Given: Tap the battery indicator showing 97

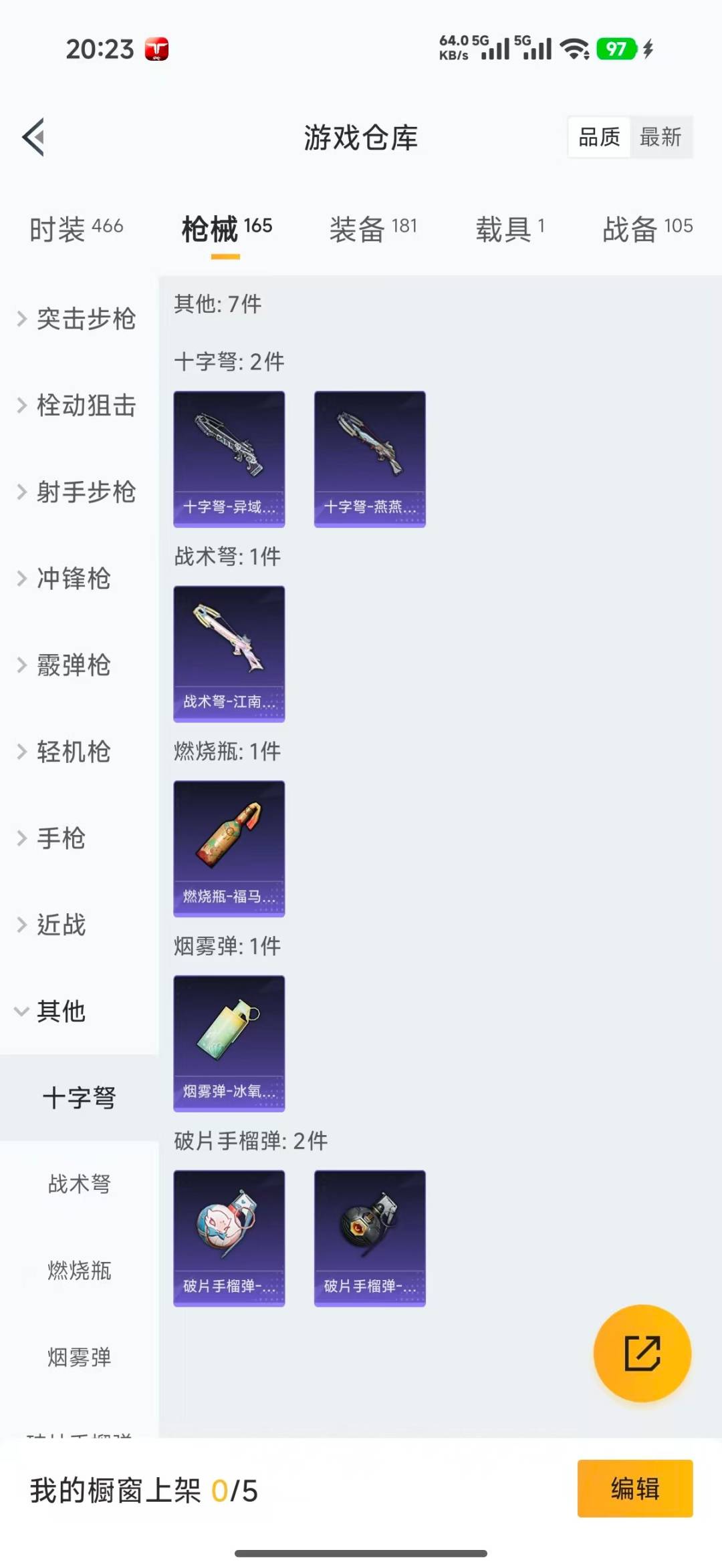Looking at the screenshot, I should tap(615, 49).
